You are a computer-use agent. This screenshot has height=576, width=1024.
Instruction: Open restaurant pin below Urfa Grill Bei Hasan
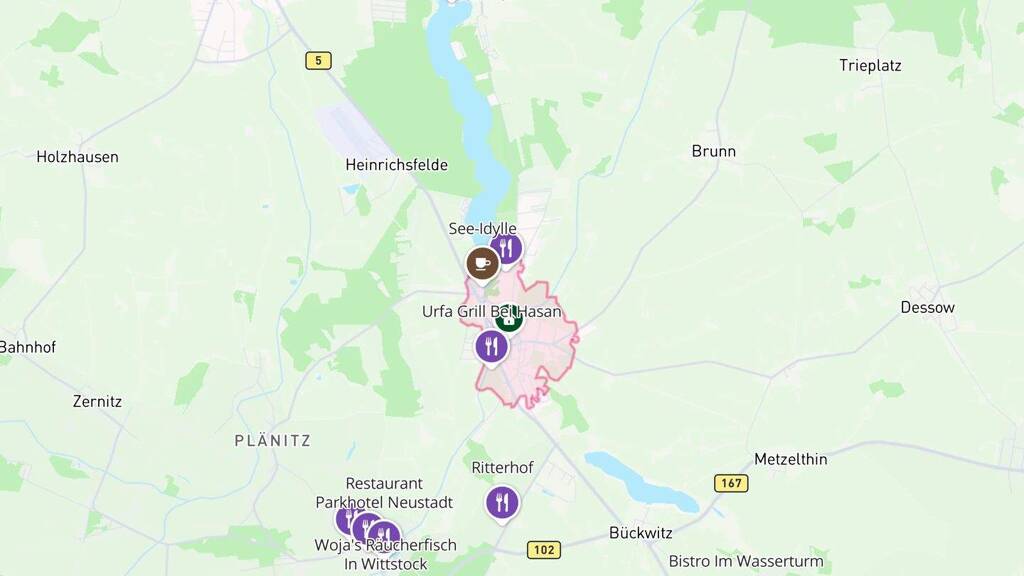(x=491, y=347)
